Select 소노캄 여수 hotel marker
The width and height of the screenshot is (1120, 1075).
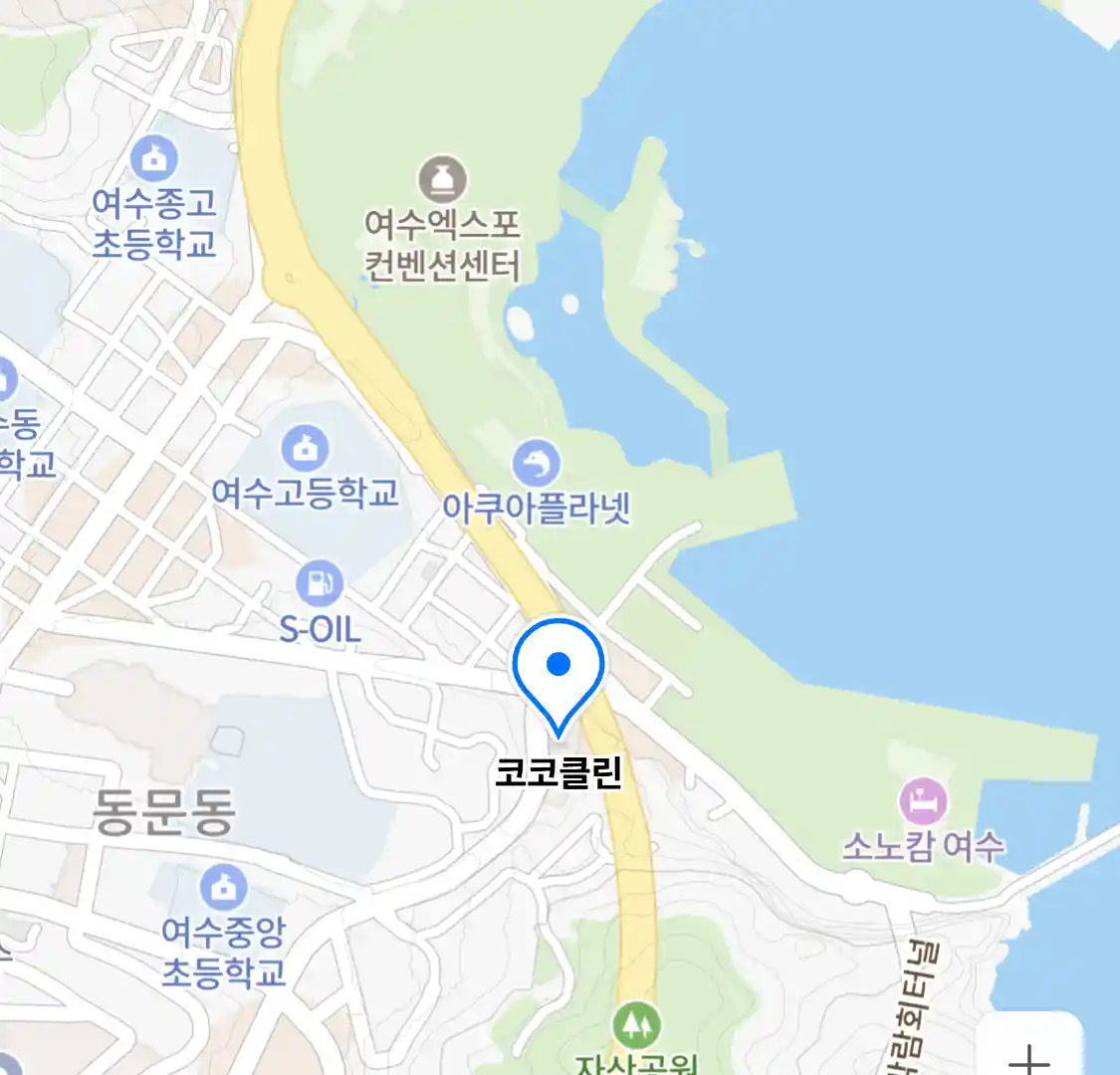(x=923, y=800)
